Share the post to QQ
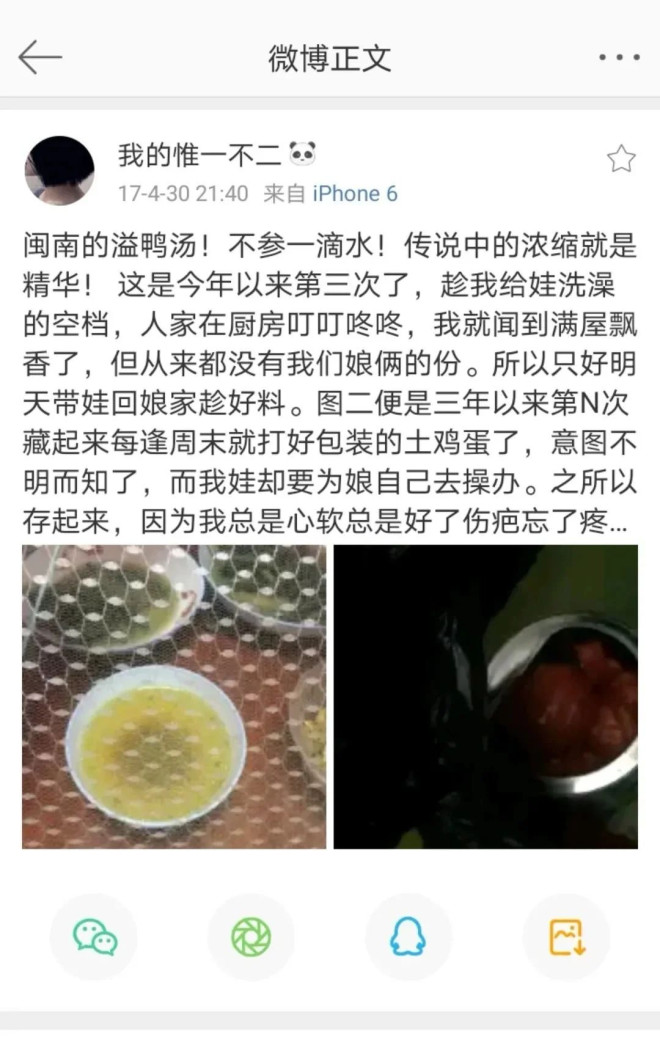The image size is (660, 1037). 408,937
